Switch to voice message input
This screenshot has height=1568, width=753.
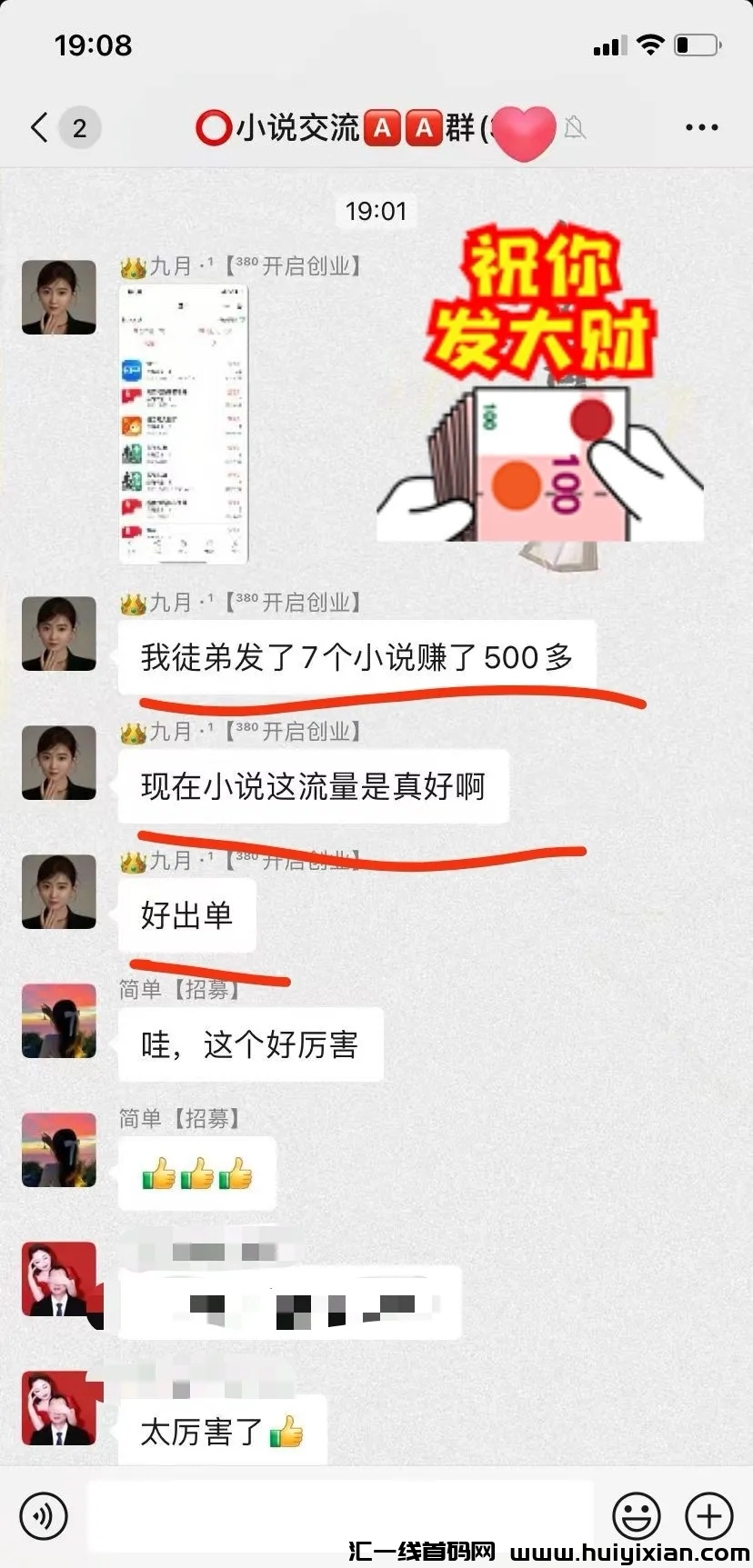[x=43, y=1515]
